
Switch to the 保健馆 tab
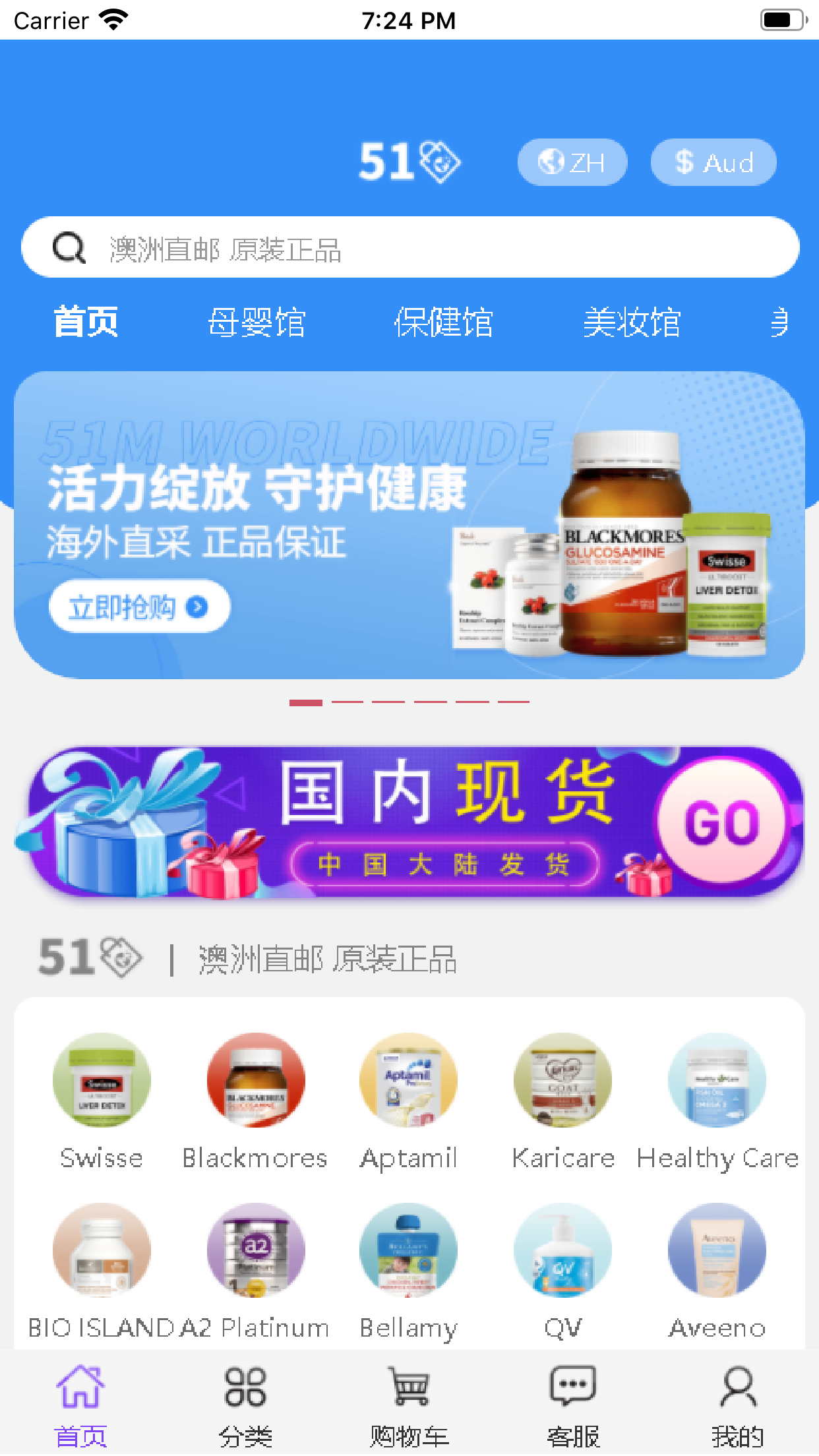pyautogui.click(x=444, y=322)
